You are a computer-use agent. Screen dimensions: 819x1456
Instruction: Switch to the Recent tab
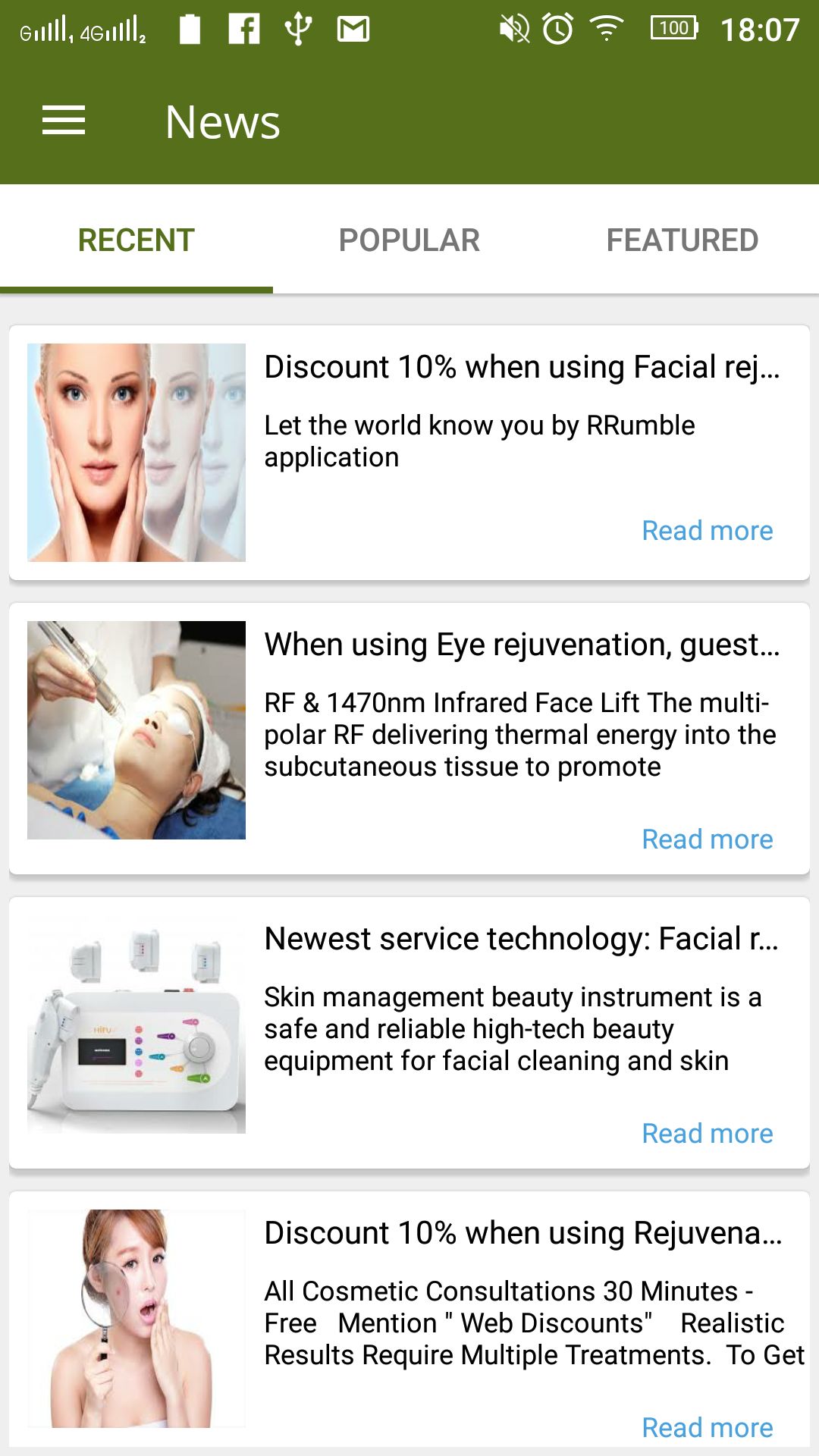[136, 240]
